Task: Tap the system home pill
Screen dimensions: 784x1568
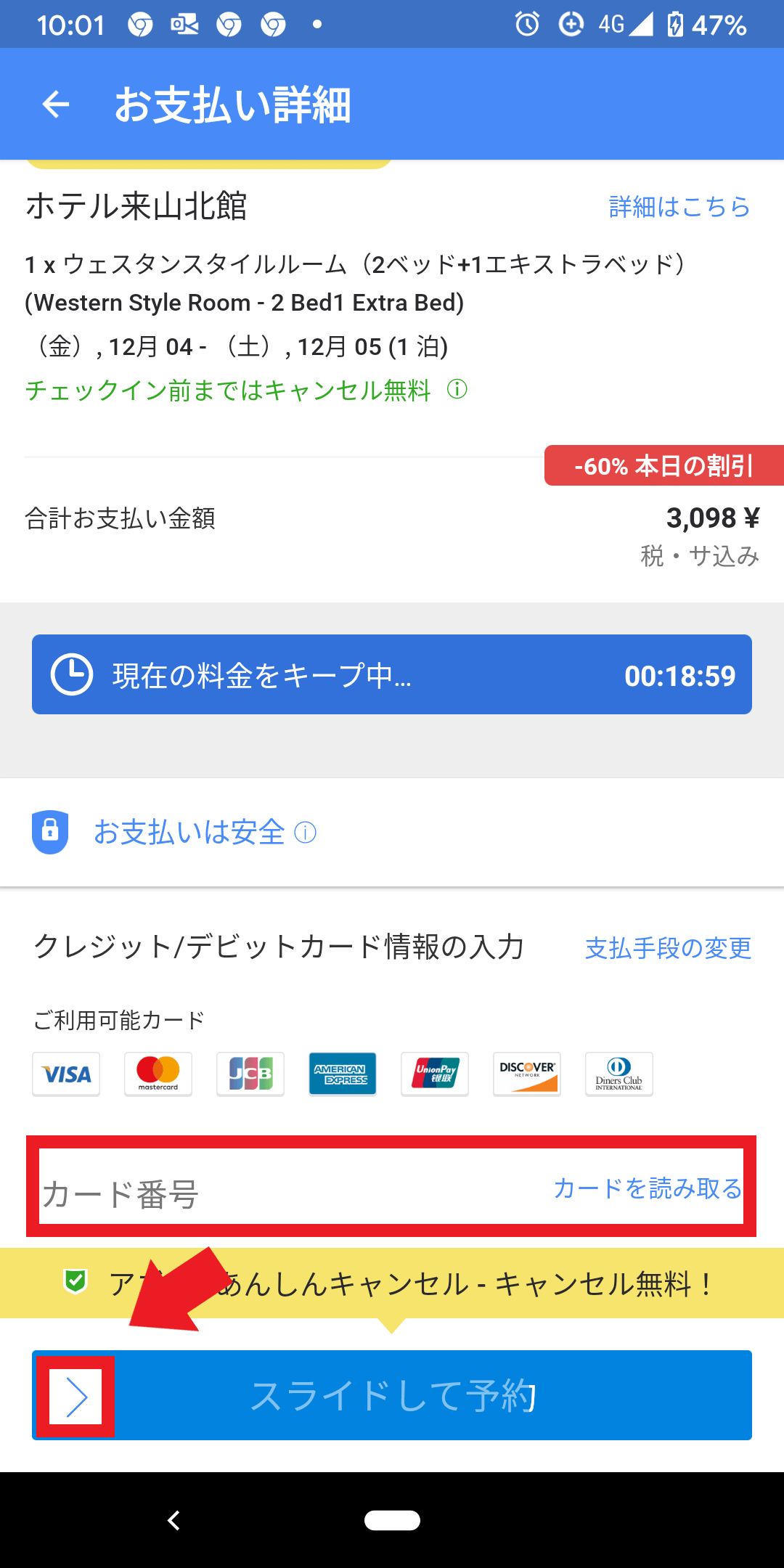Action: [392, 1520]
